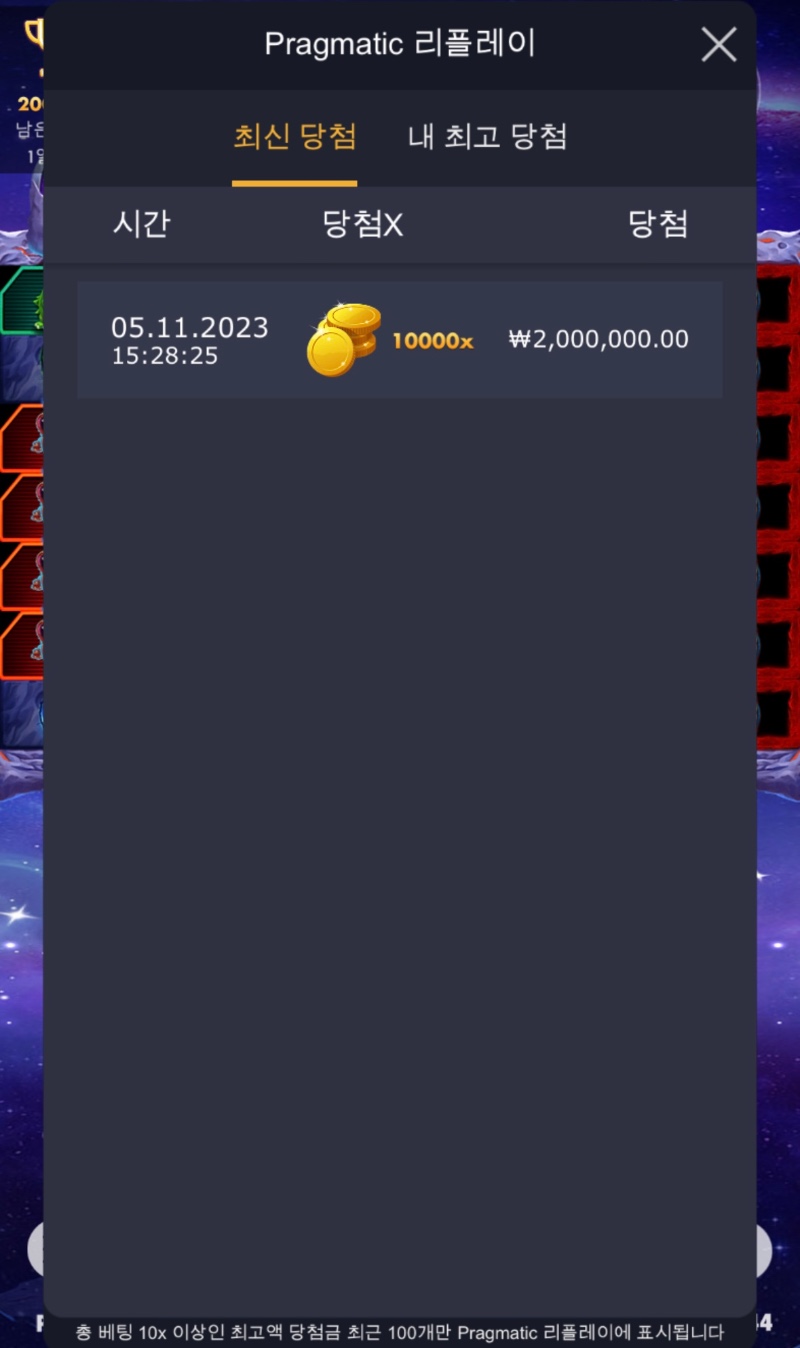This screenshot has width=800, height=1348.
Task: Close the Pragmatic 리플레이 dialog
Action: tap(718, 45)
